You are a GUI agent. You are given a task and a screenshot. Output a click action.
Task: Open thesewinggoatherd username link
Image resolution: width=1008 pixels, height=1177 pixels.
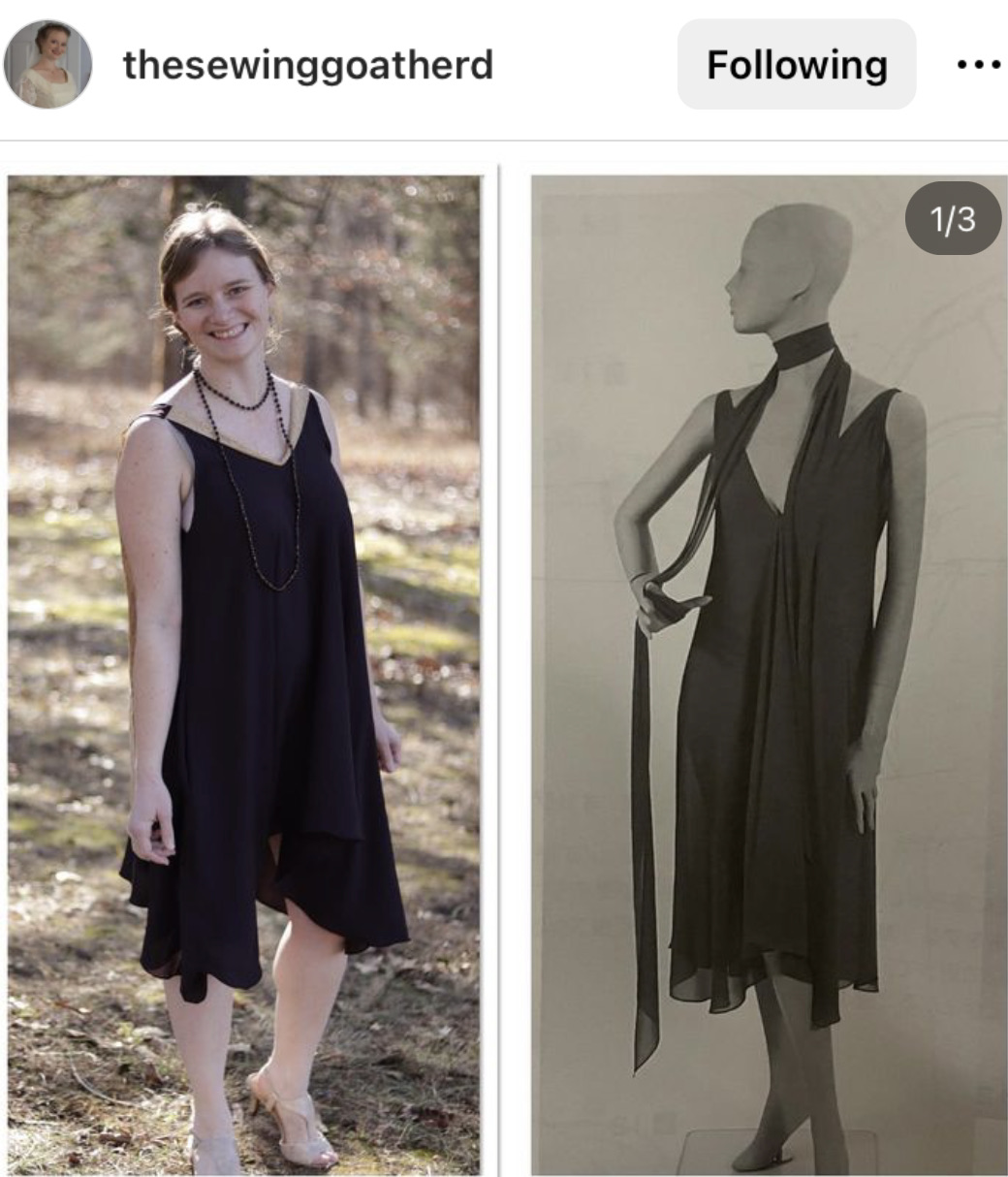tap(308, 65)
